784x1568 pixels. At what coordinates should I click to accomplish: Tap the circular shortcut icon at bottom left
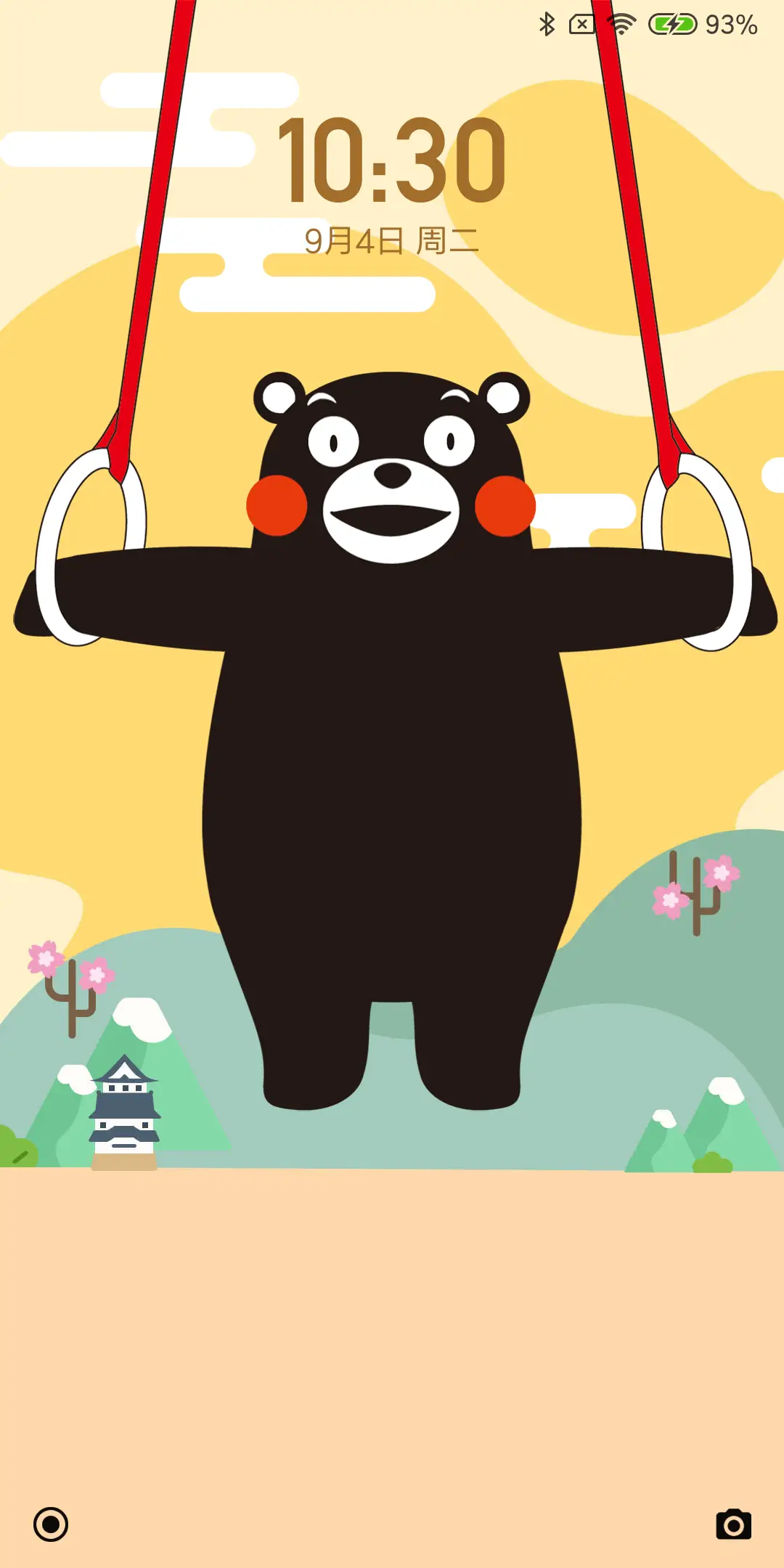pyautogui.click(x=51, y=1524)
